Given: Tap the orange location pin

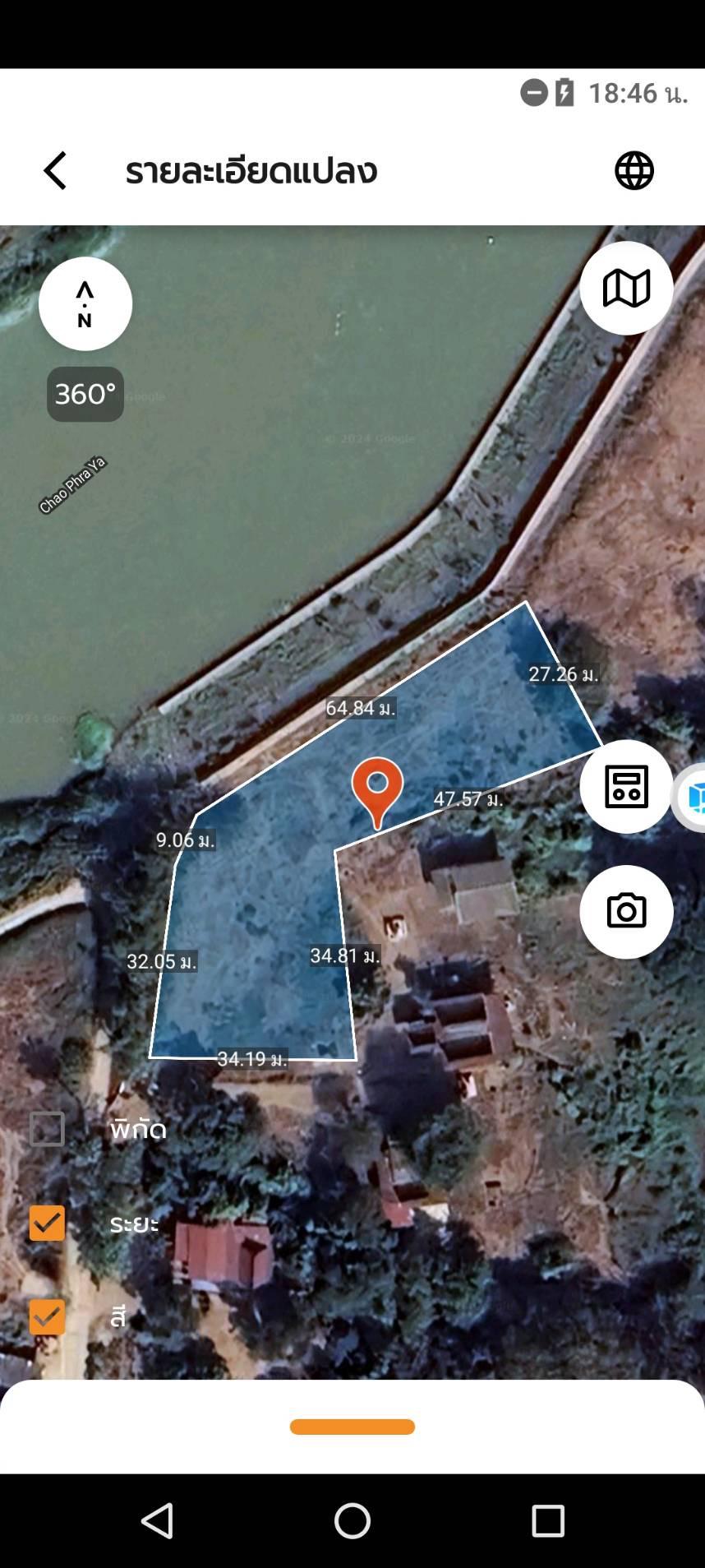Looking at the screenshot, I should coord(377,791).
